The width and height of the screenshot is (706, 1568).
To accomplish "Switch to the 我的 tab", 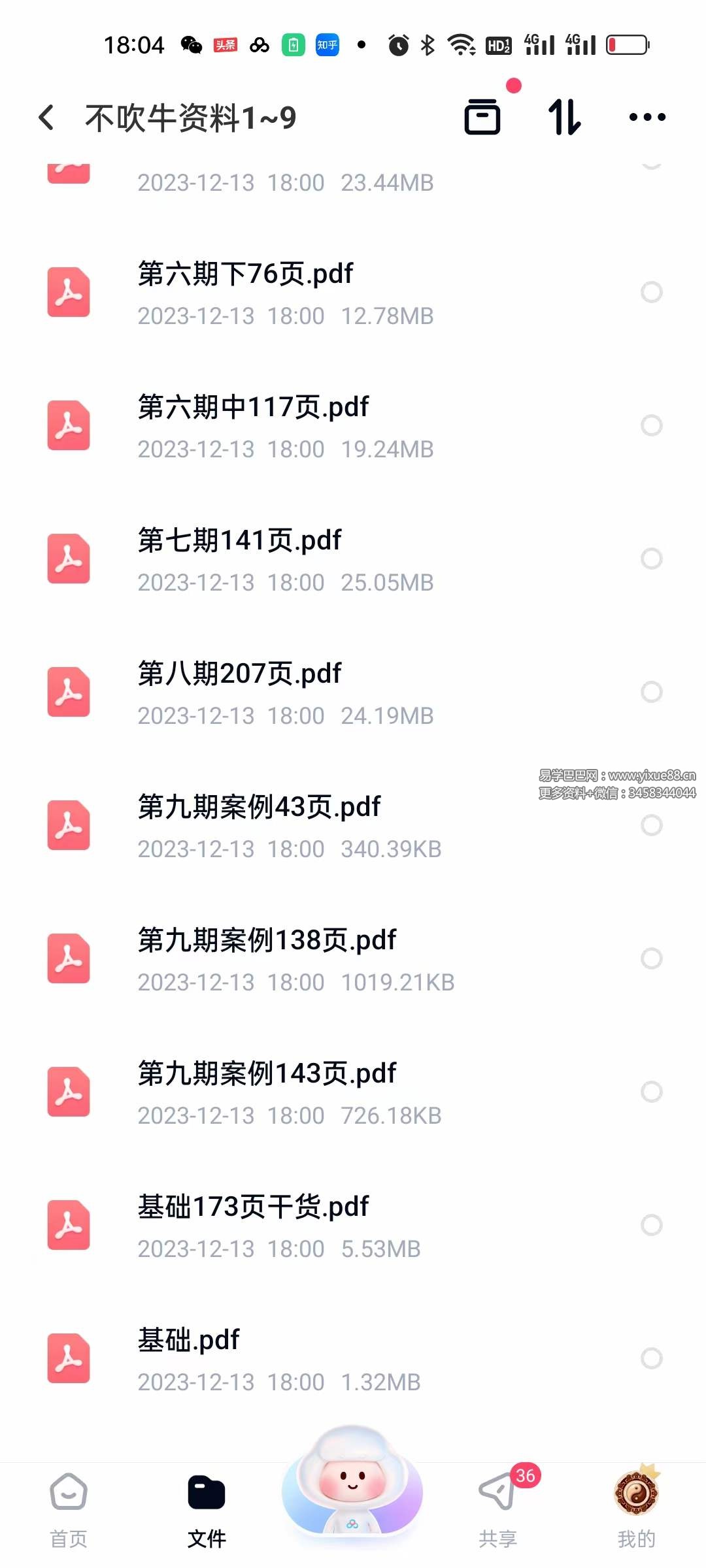I will [x=636, y=1510].
